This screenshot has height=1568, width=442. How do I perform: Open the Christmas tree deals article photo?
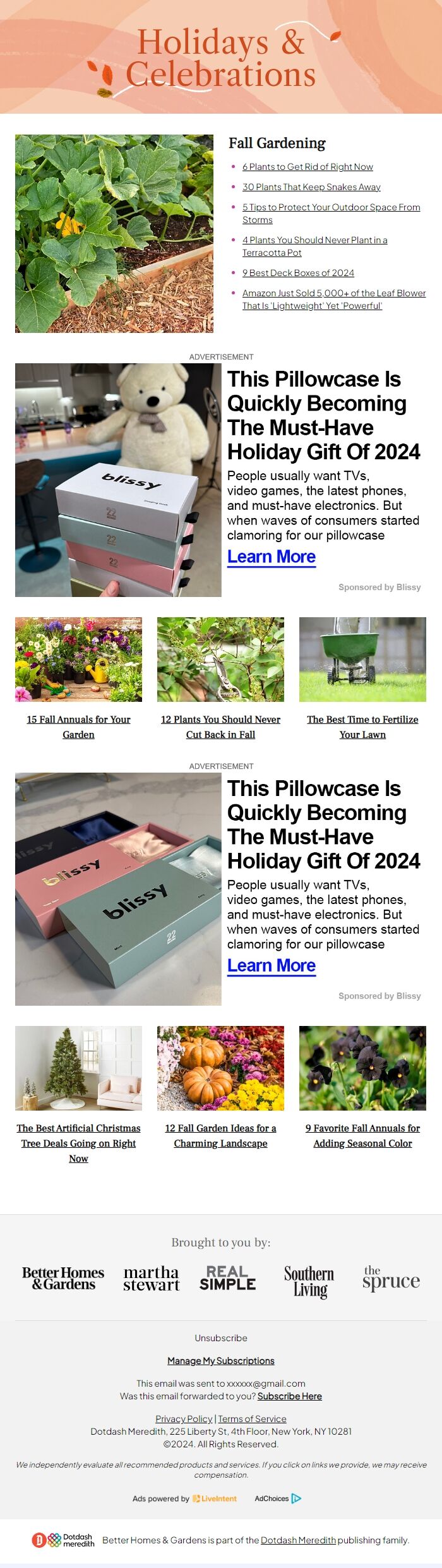pos(78,1068)
